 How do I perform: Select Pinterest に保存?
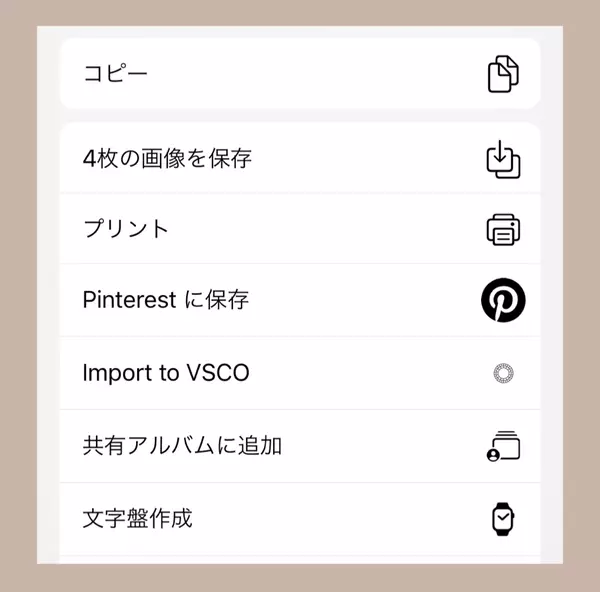300,300
